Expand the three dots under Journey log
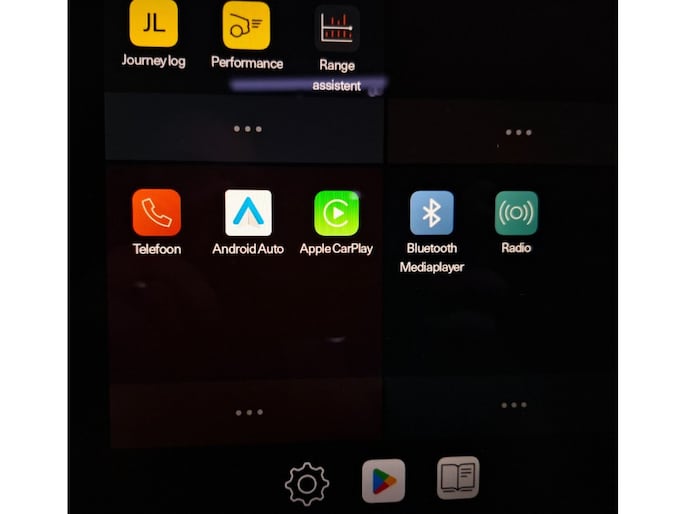 pos(247,129)
